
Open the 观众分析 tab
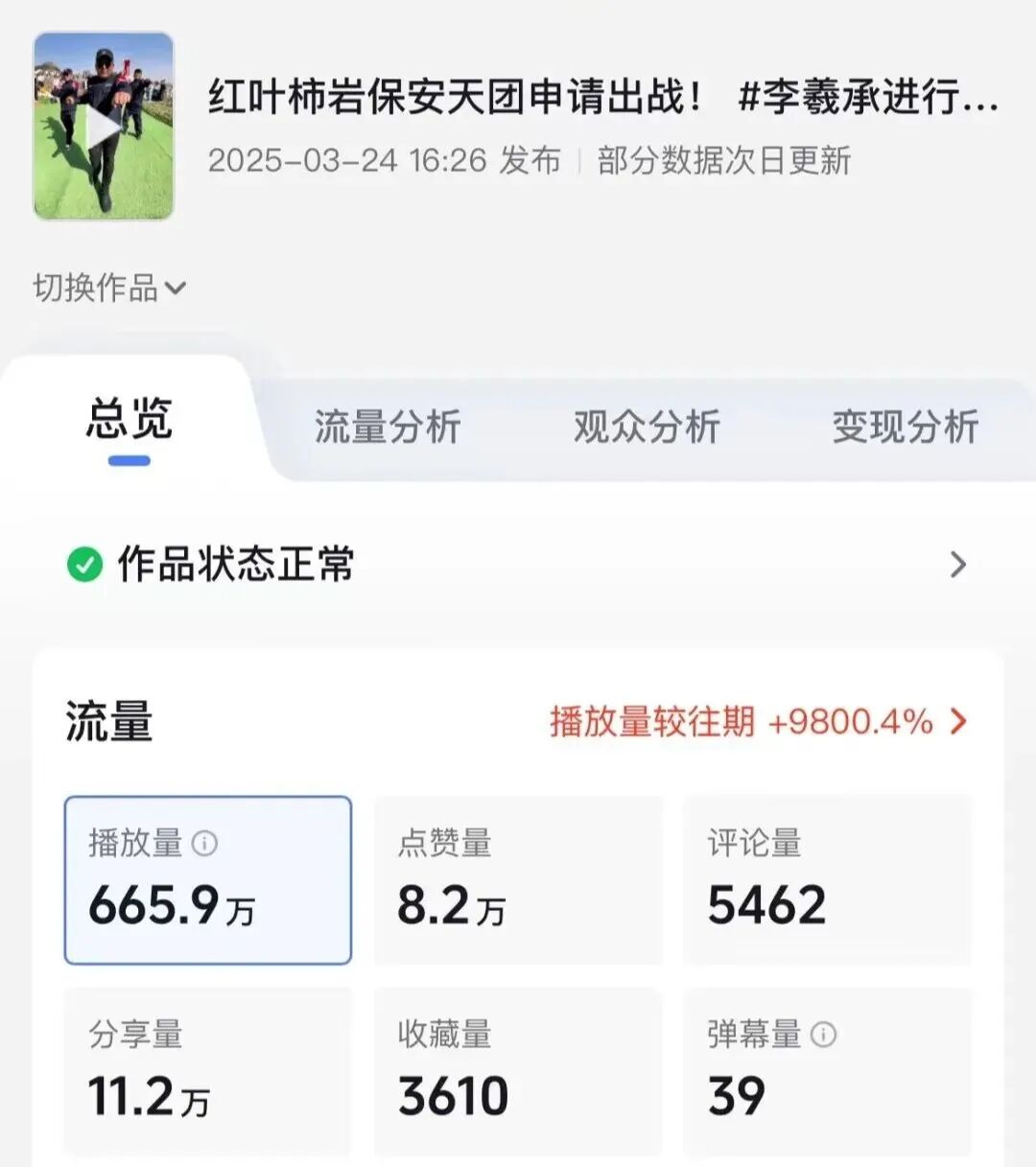pyautogui.click(x=647, y=427)
